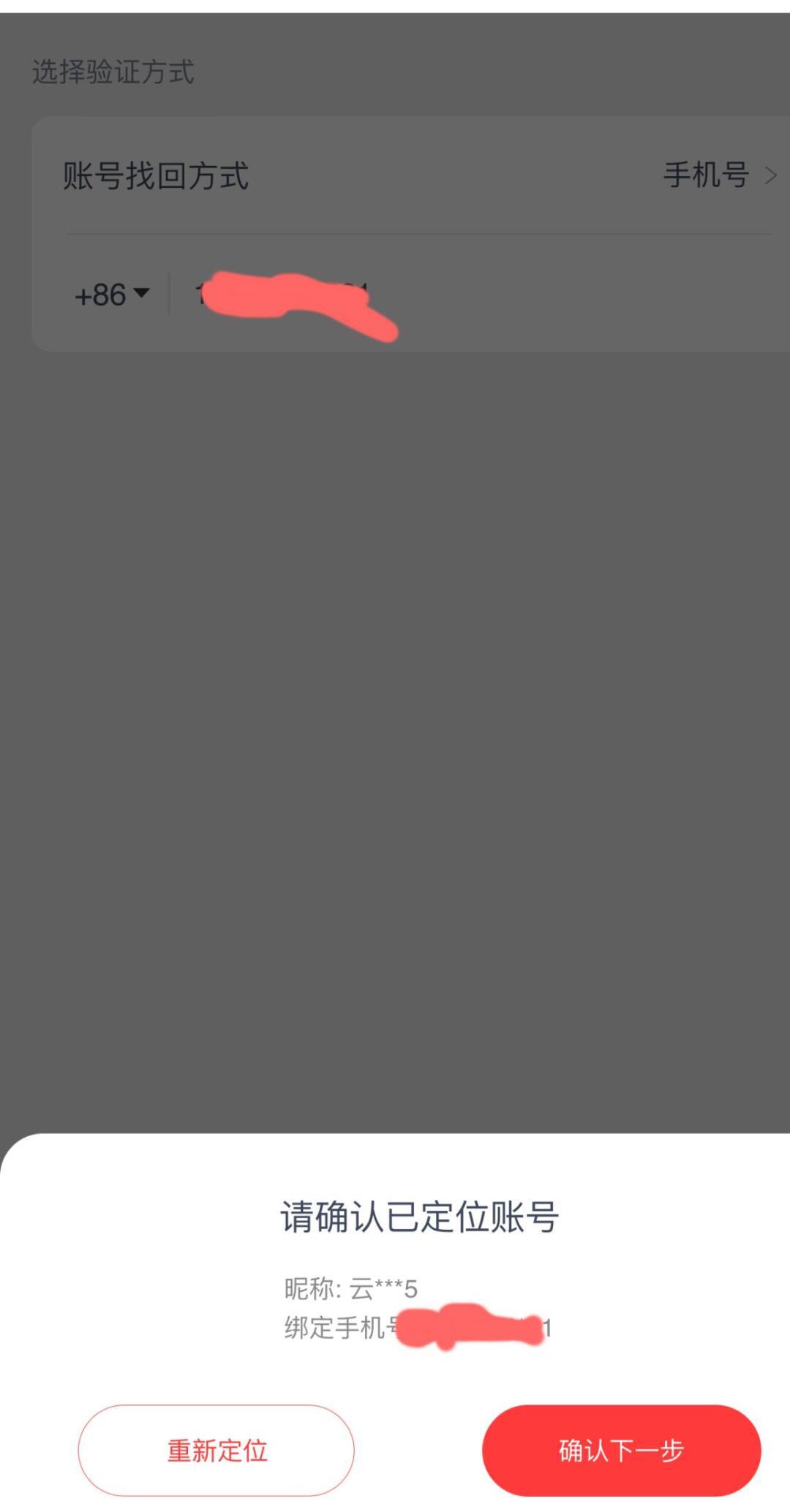Confirm with 确认下一步 button
The image size is (790, 1512).
click(621, 1451)
